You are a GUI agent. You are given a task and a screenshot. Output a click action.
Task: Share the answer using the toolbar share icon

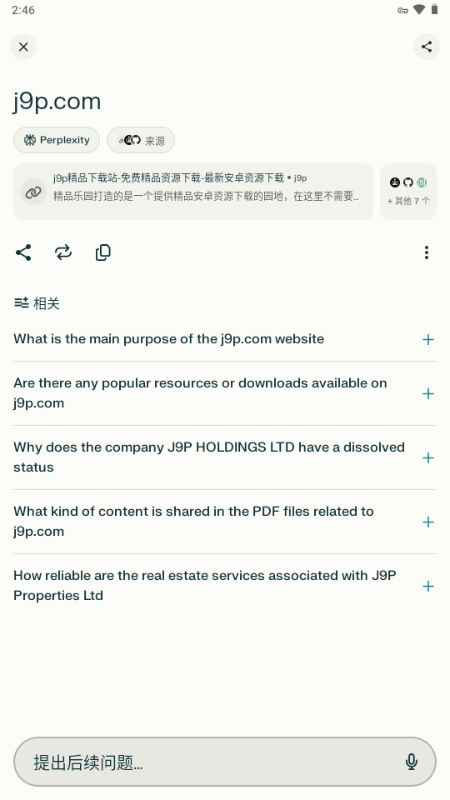[23, 253]
